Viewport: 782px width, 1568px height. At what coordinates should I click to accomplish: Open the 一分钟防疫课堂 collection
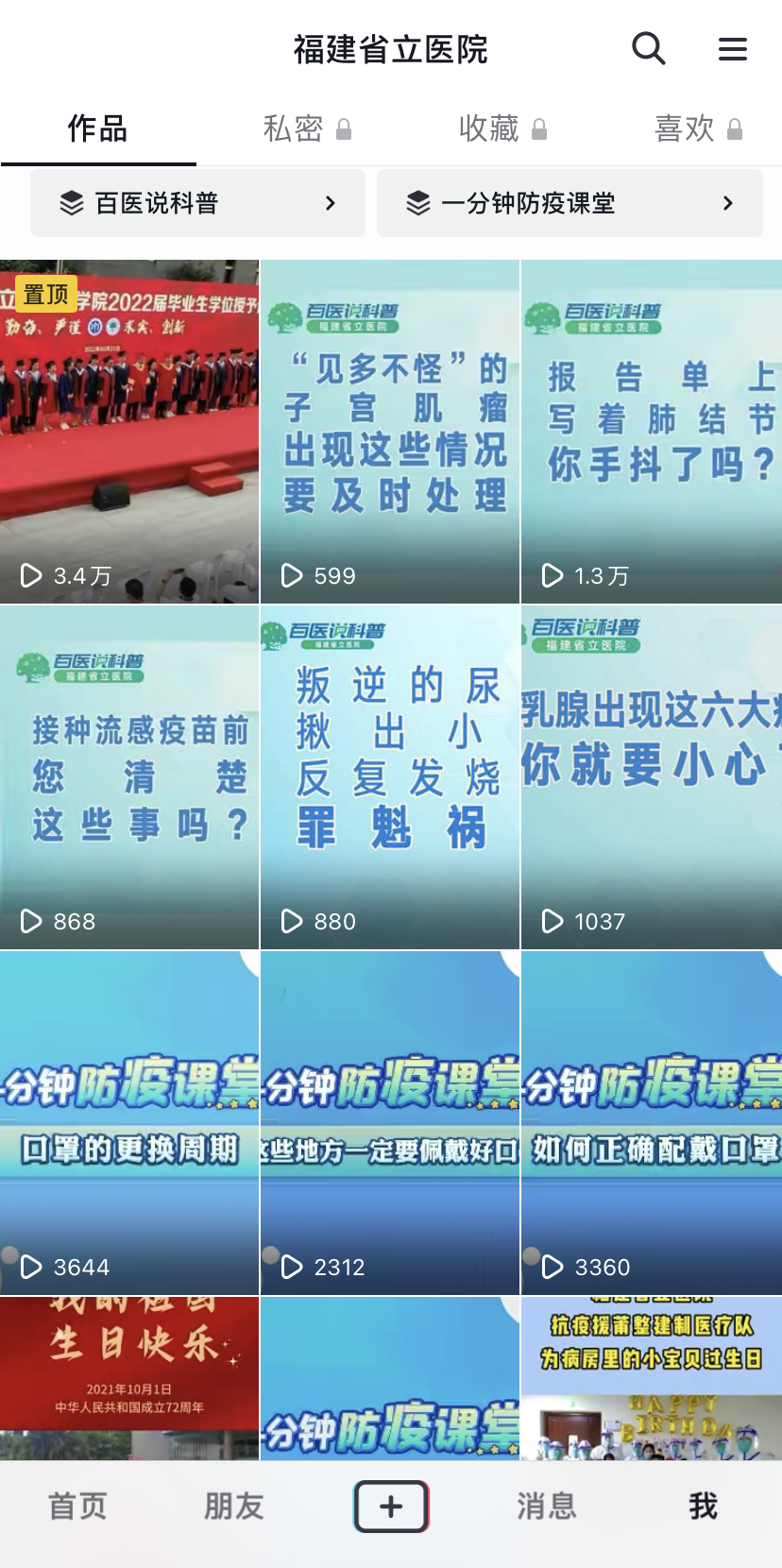tap(569, 203)
